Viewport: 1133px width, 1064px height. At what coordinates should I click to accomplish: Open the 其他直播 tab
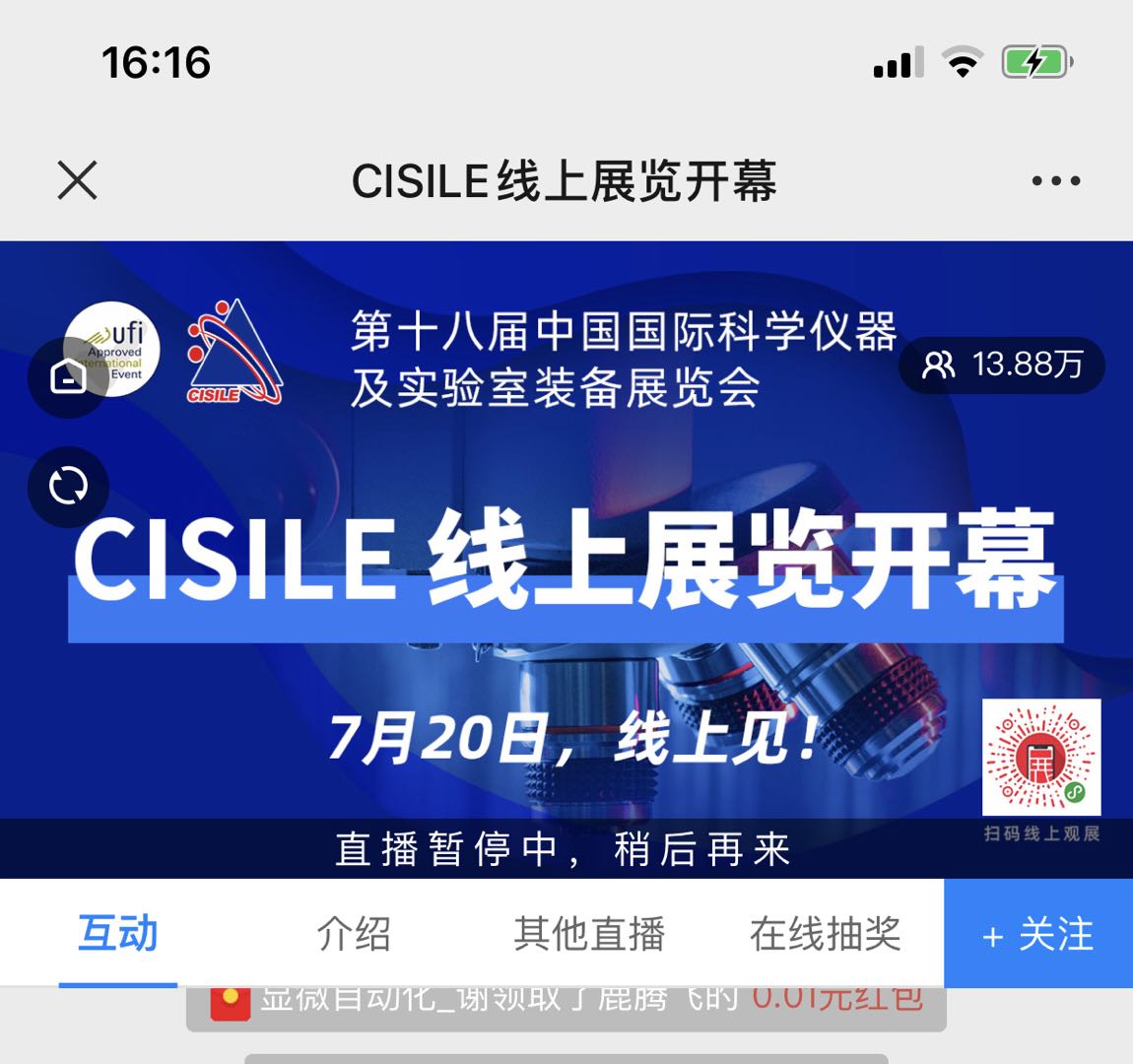point(589,933)
